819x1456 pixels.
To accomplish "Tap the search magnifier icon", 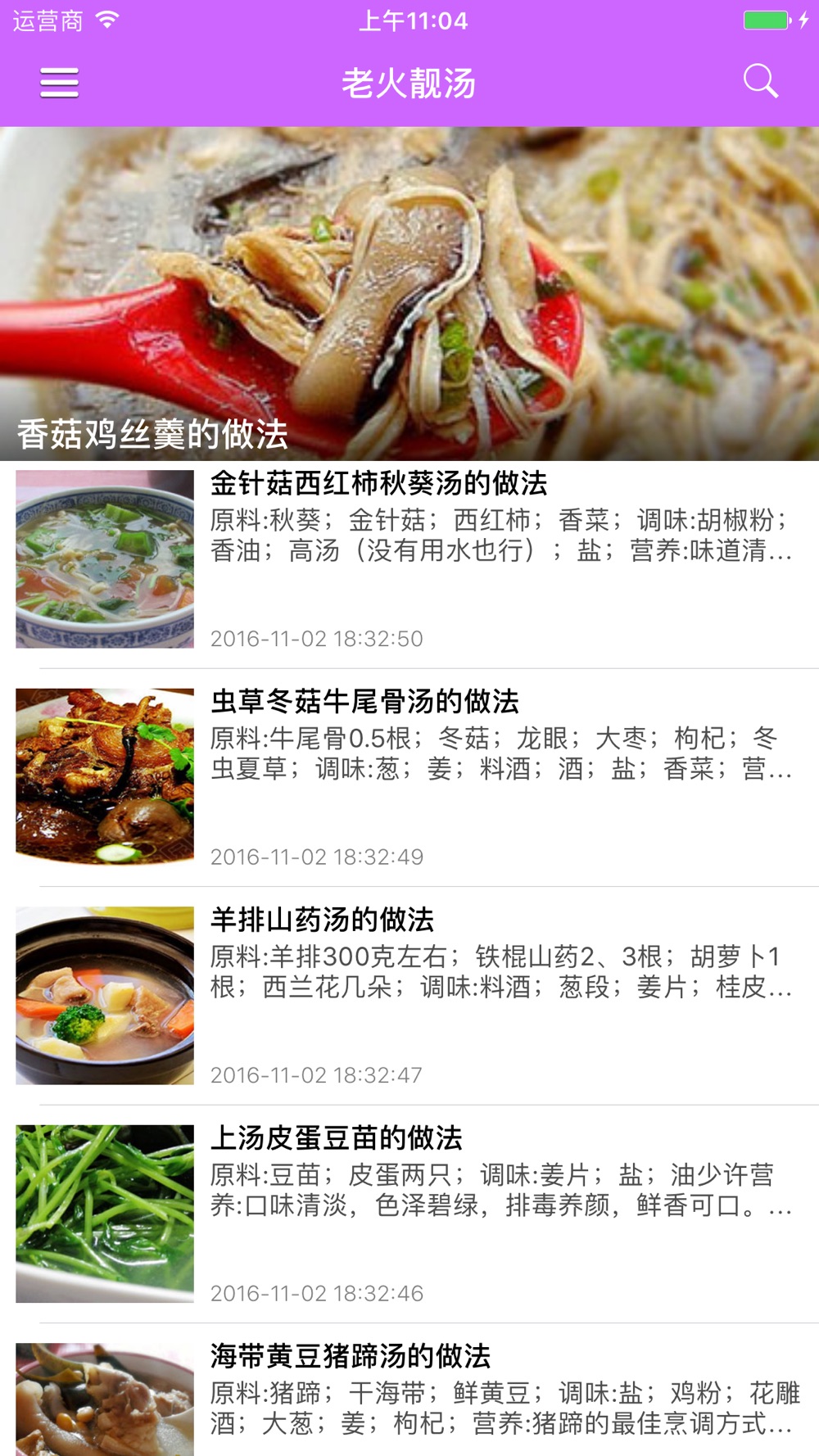I will (x=760, y=81).
